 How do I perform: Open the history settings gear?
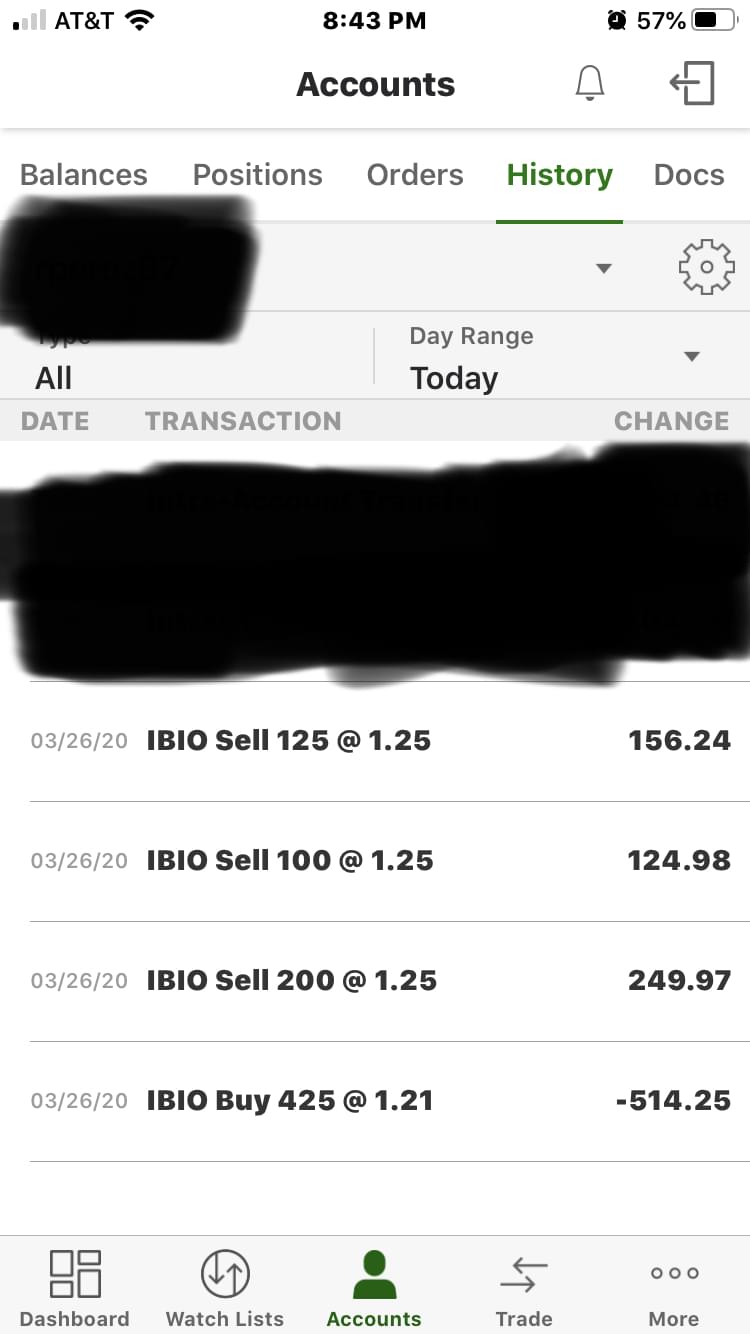[x=706, y=267]
